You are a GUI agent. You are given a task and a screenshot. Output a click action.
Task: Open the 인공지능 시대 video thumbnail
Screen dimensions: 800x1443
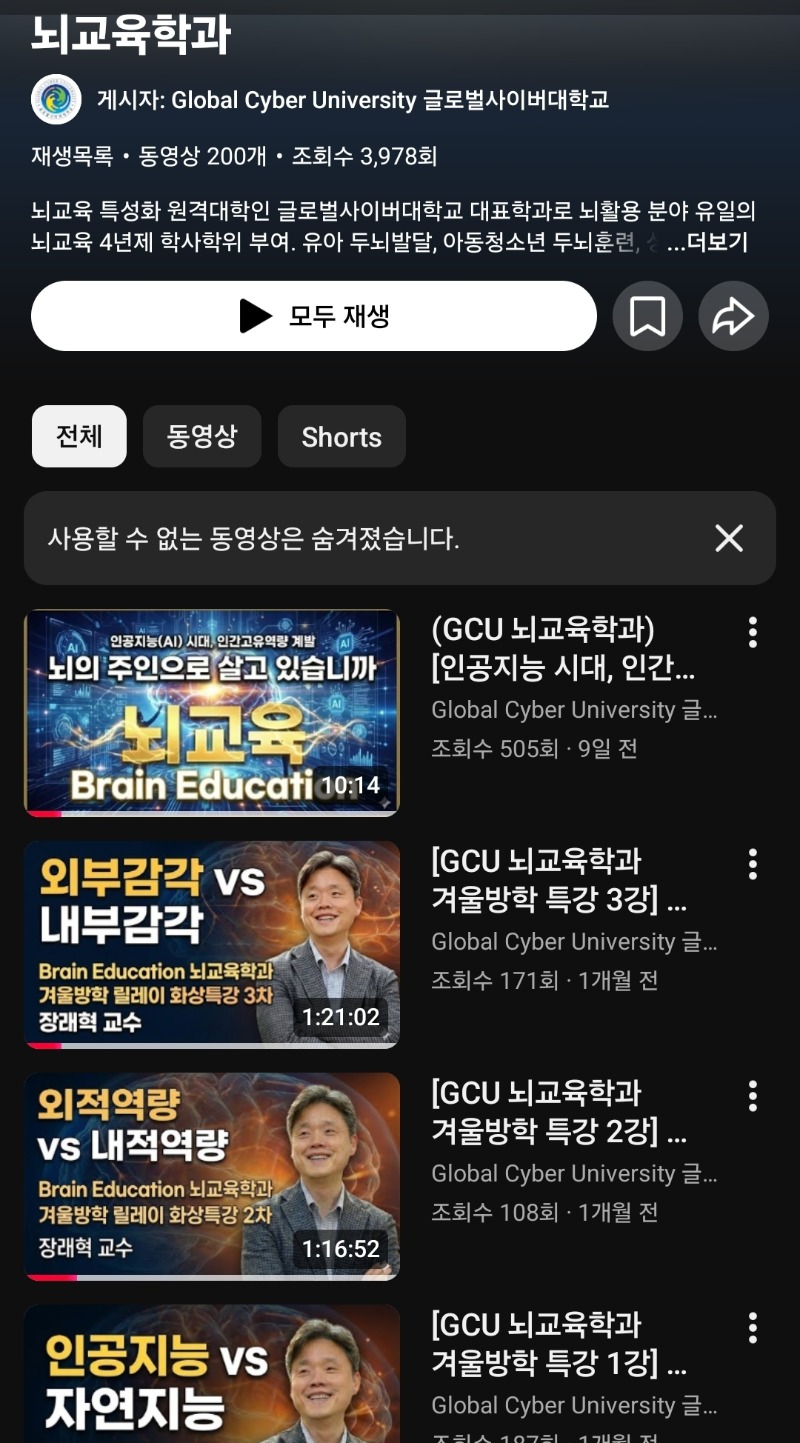[x=212, y=711]
